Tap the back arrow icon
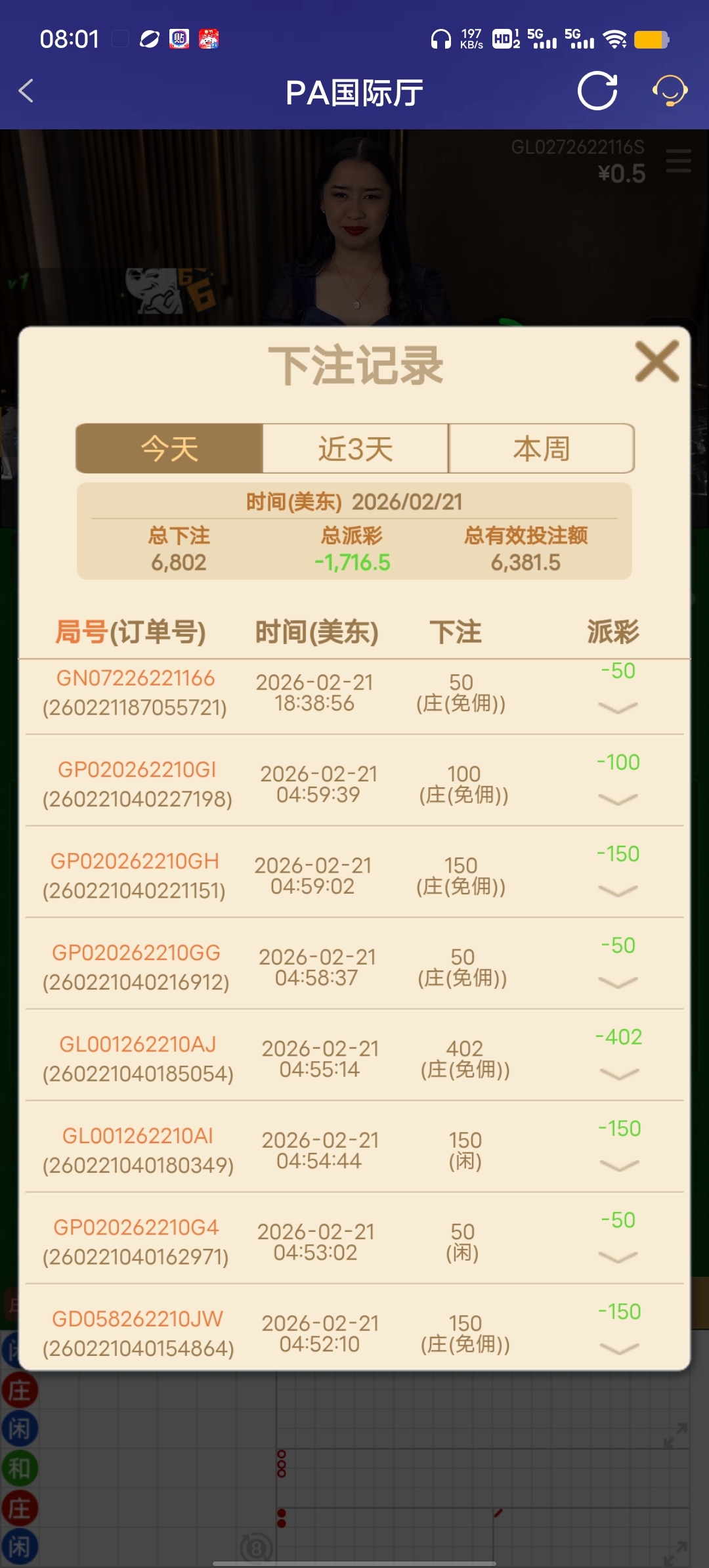This screenshot has width=709, height=1568. [26, 92]
